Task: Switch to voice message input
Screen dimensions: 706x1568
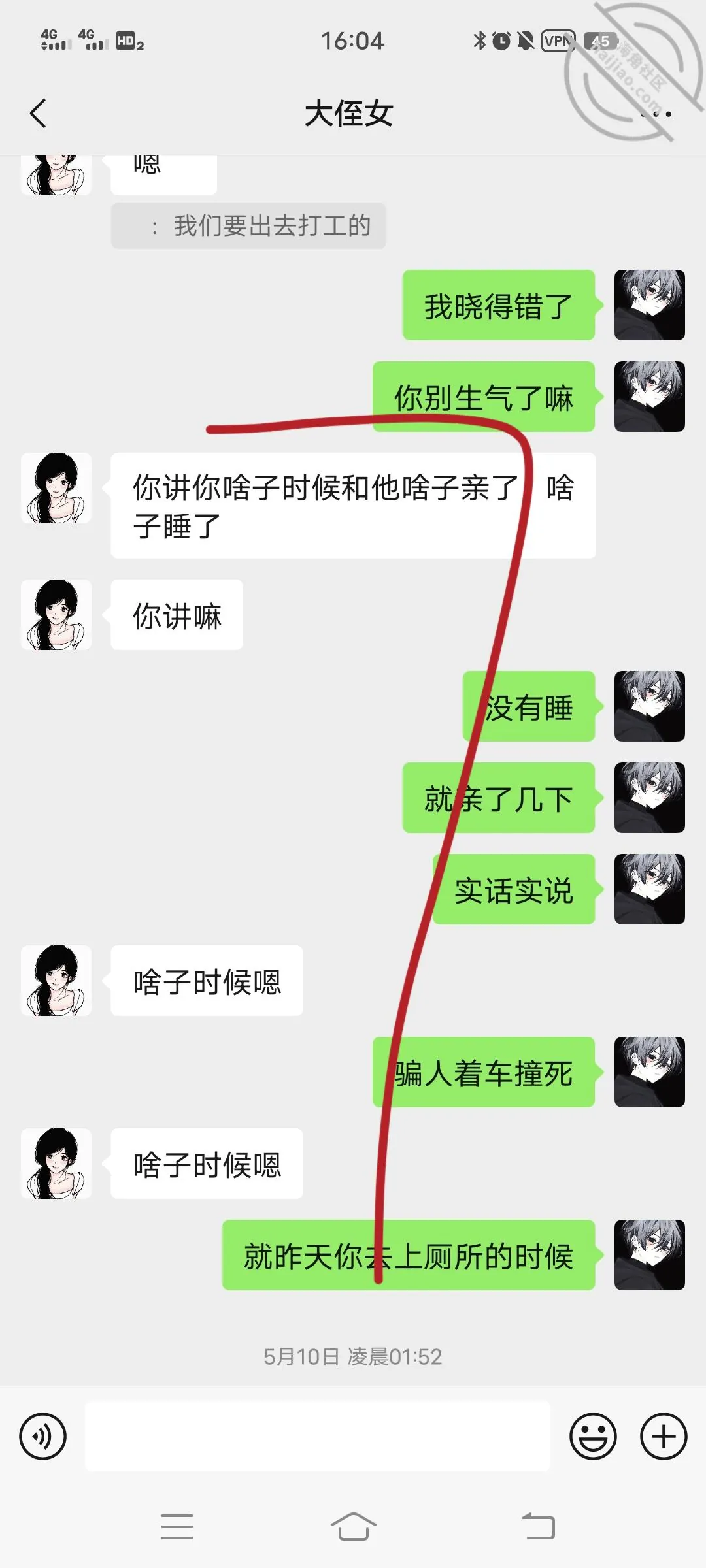Action: point(43,1436)
